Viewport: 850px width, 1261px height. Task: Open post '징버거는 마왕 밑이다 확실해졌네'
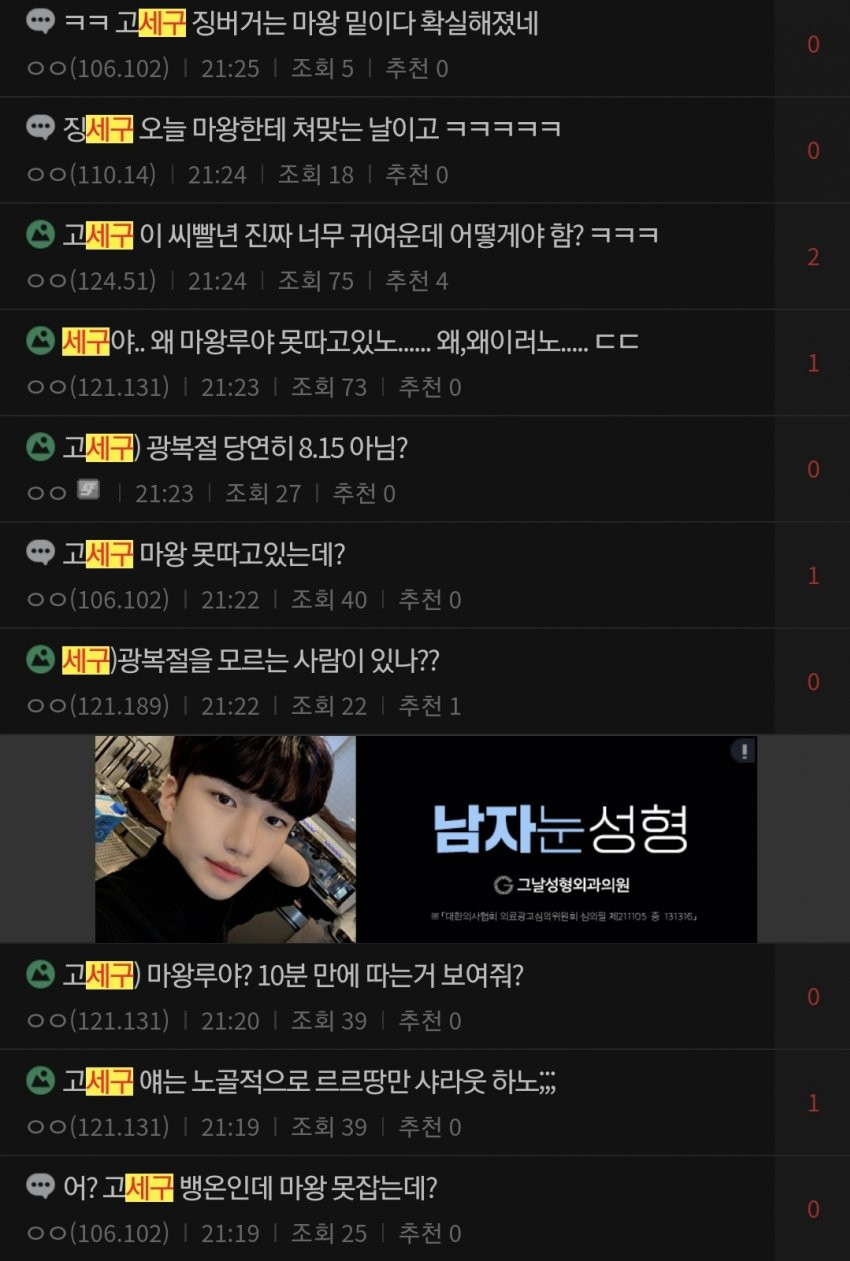[x=300, y=23]
